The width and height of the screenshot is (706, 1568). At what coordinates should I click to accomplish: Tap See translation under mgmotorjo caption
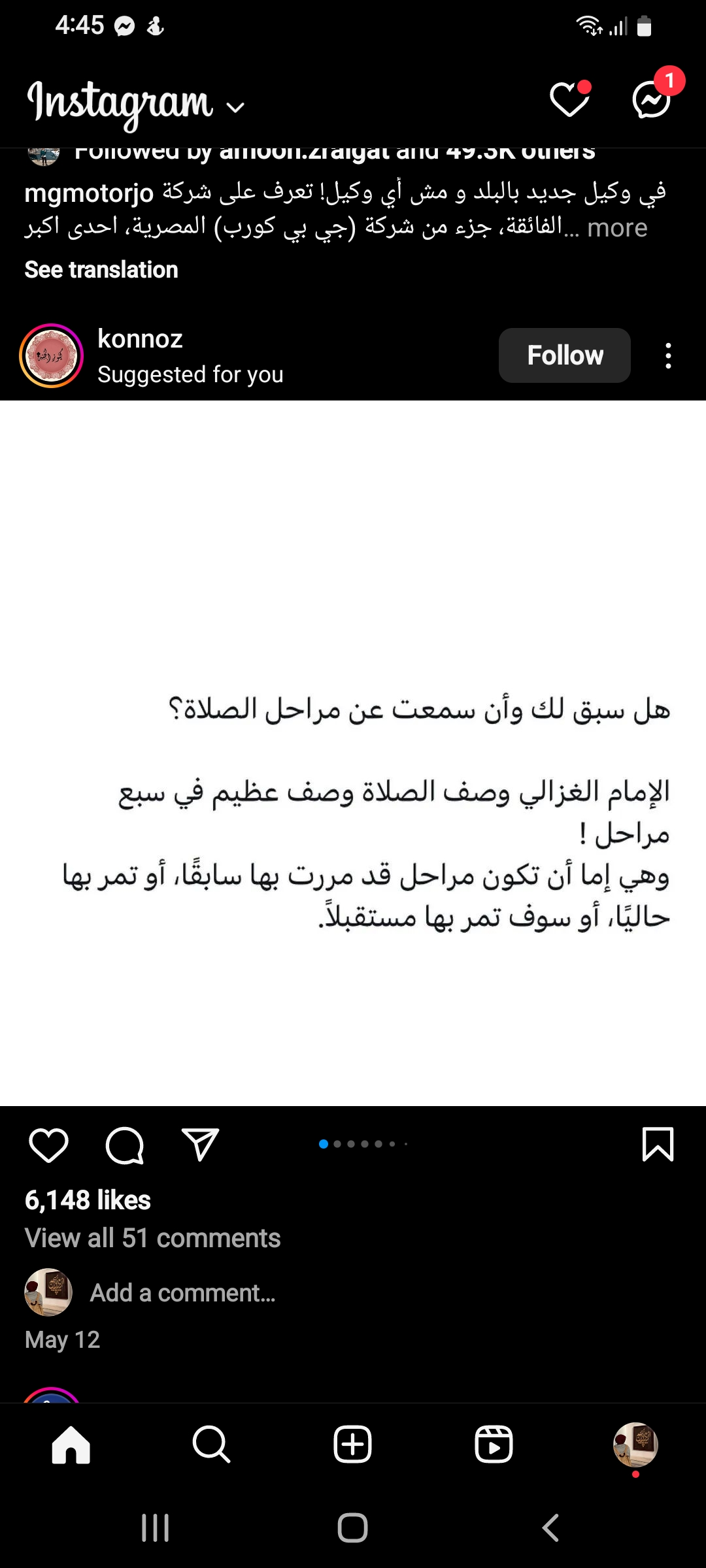coord(101,270)
